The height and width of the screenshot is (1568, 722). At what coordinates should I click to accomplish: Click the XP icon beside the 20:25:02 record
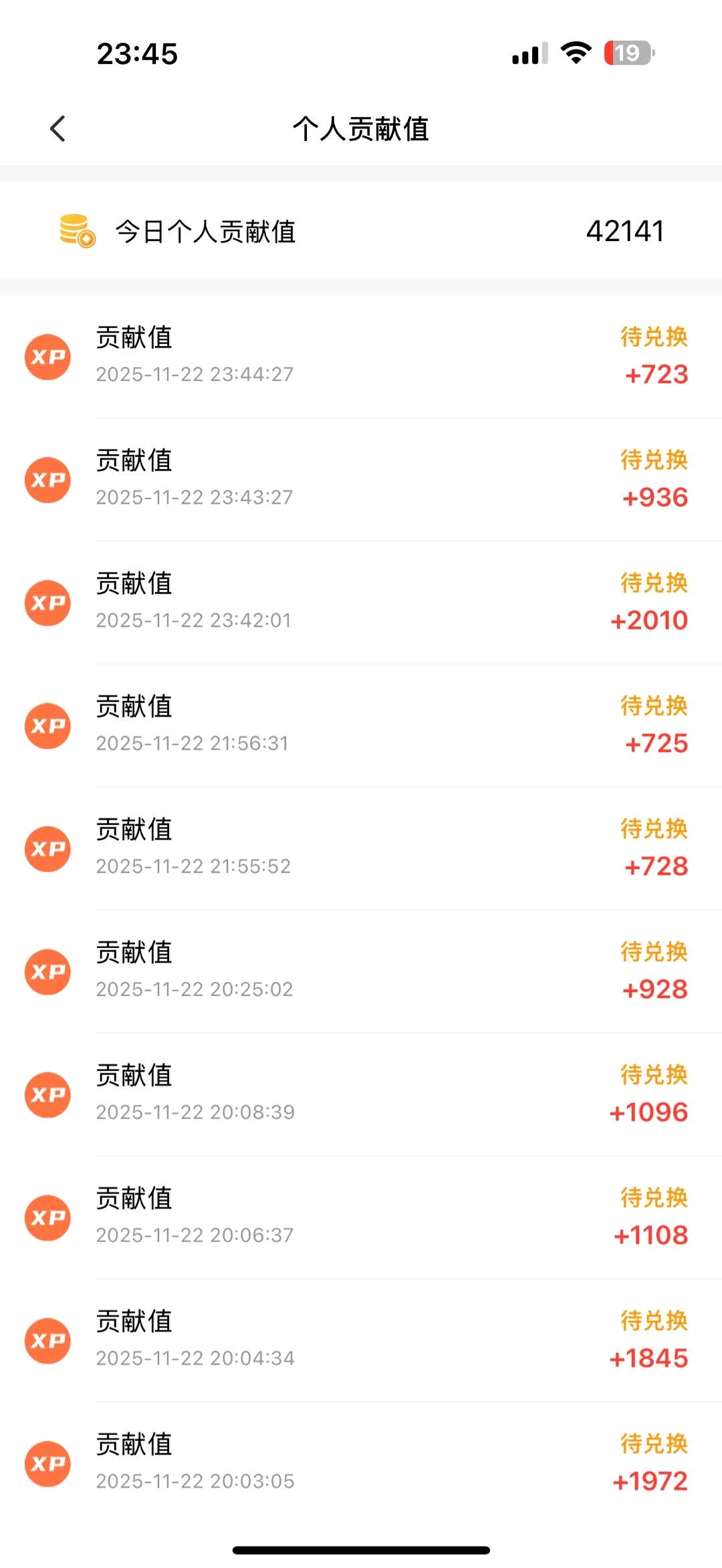click(47, 972)
